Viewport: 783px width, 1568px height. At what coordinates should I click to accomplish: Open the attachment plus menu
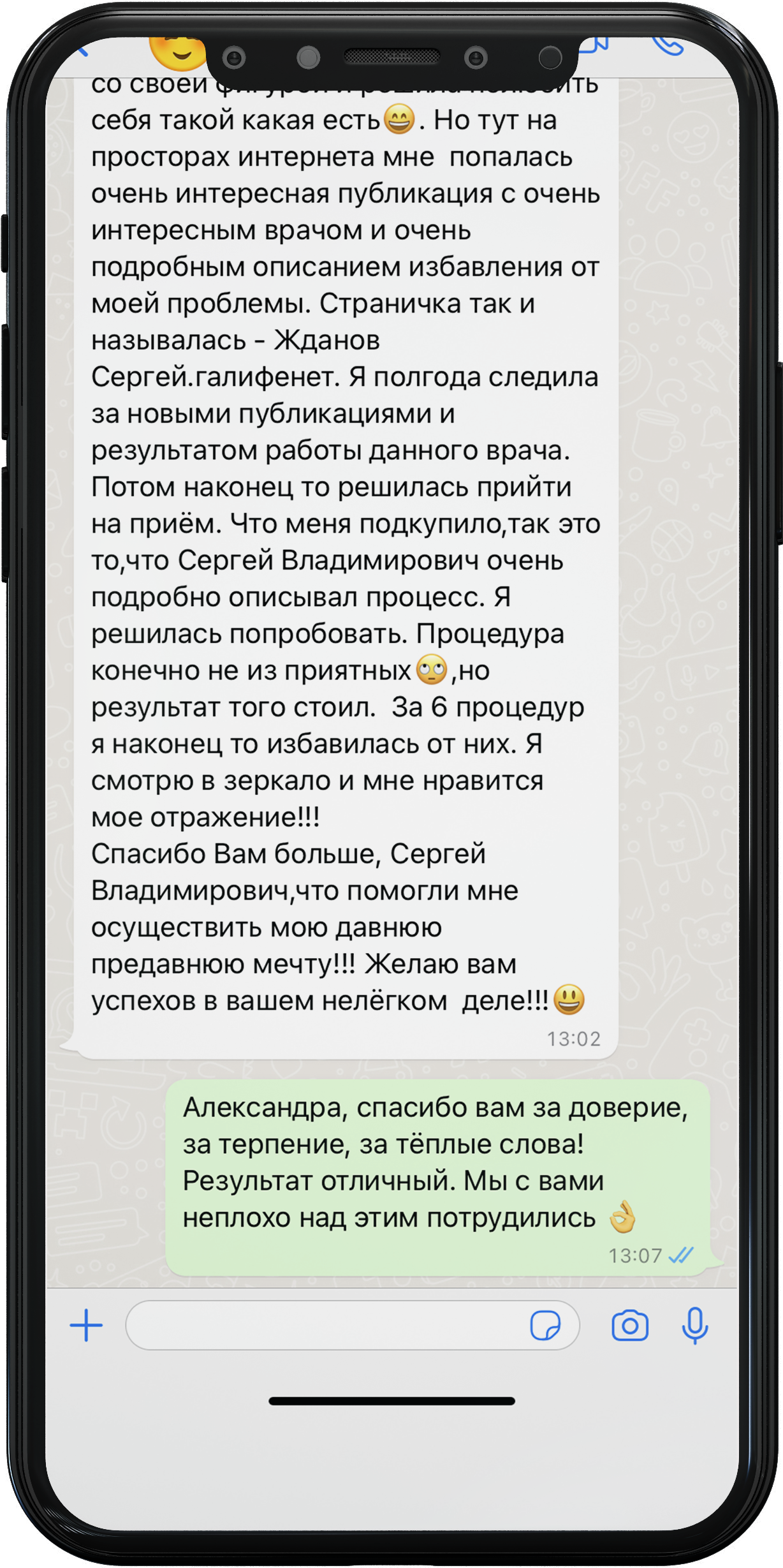click(x=86, y=1326)
